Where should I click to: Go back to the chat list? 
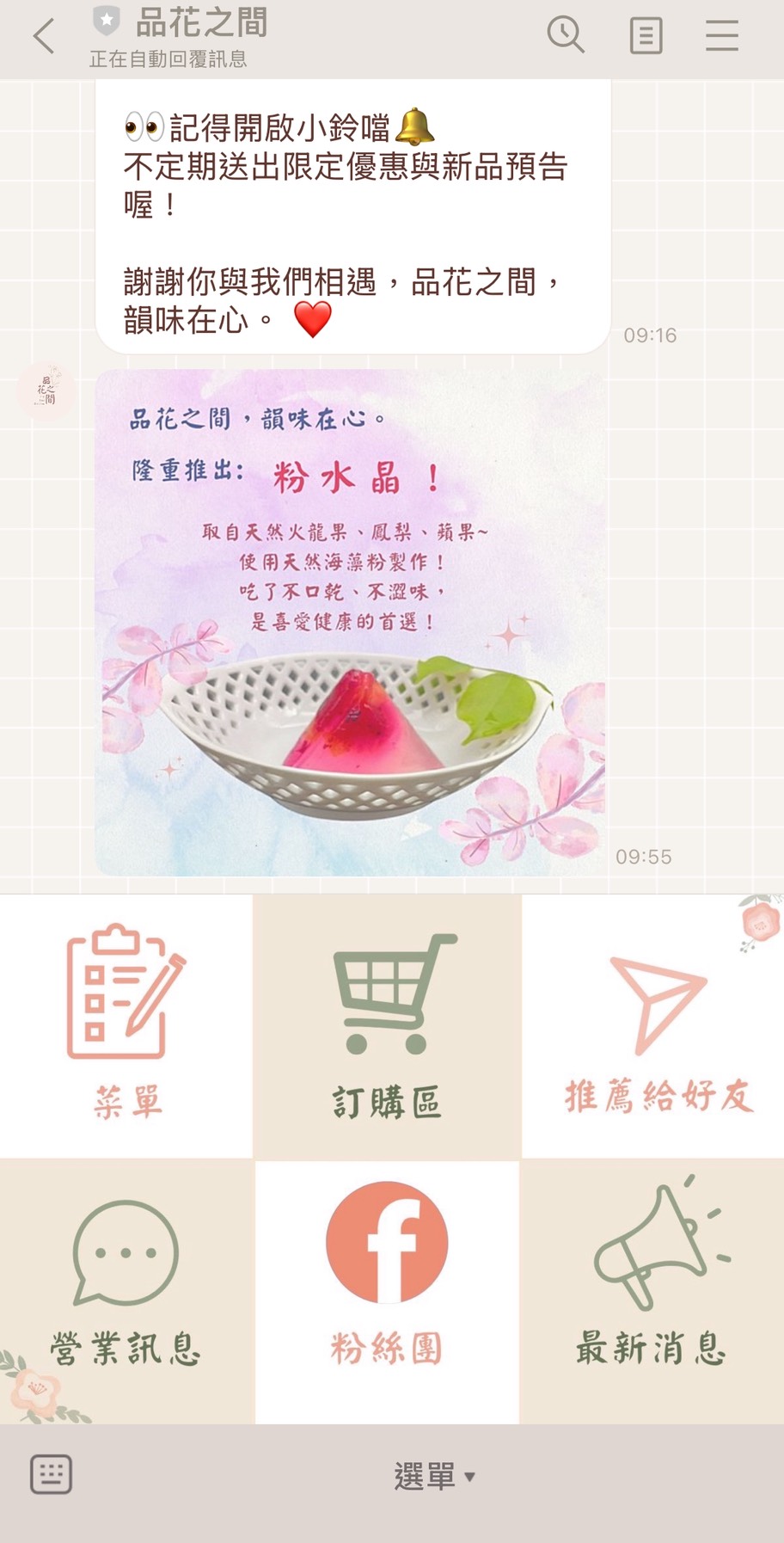click(43, 37)
